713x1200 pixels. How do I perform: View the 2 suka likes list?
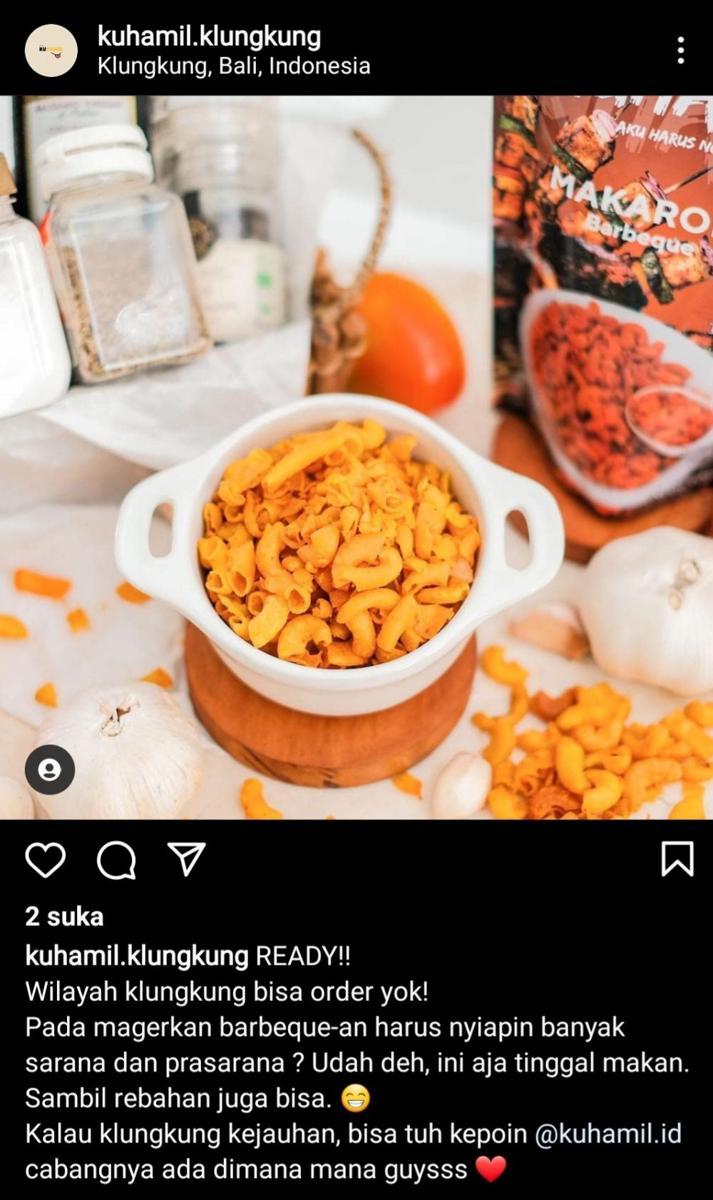tap(64, 916)
